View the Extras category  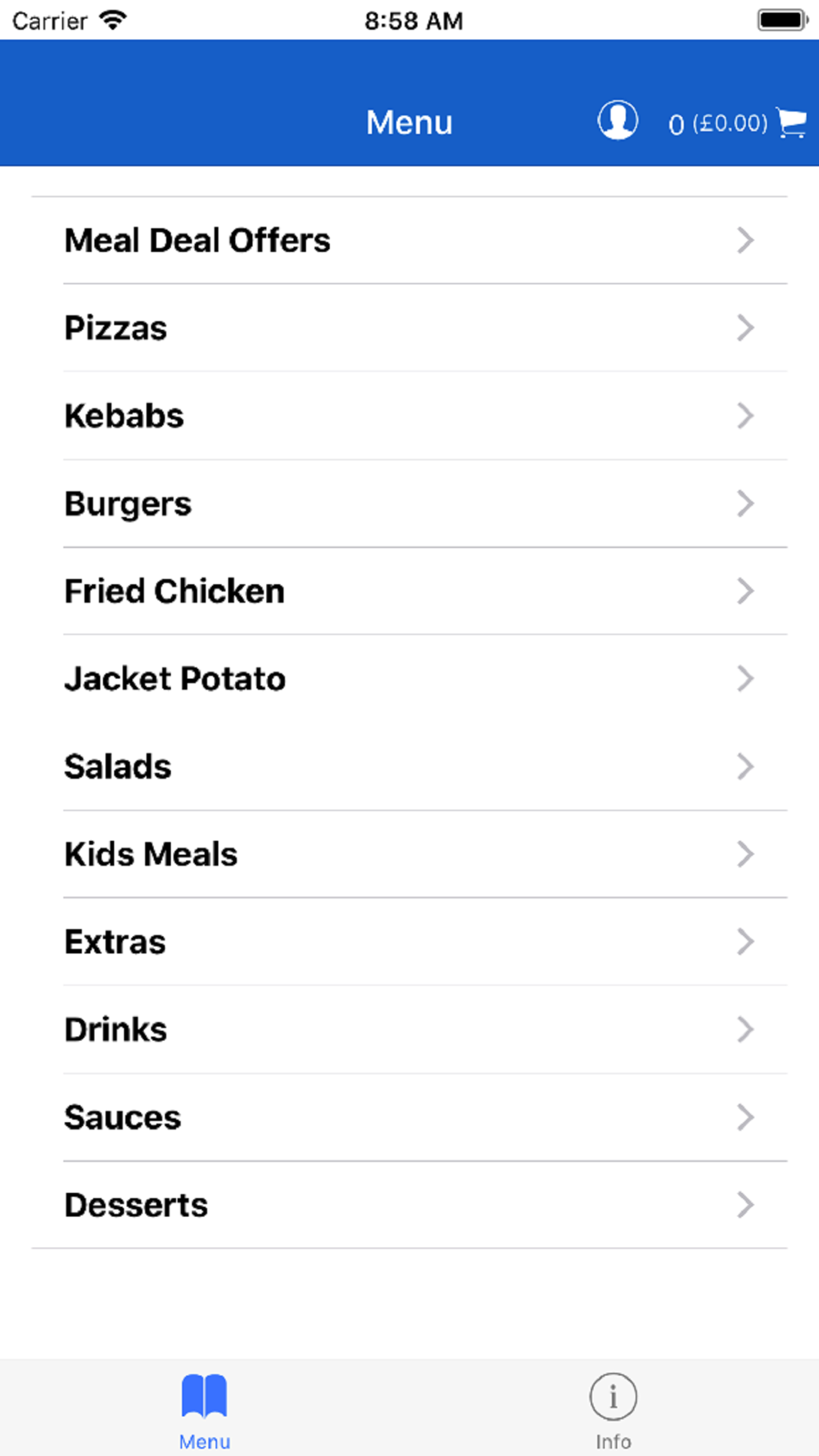click(409, 942)
